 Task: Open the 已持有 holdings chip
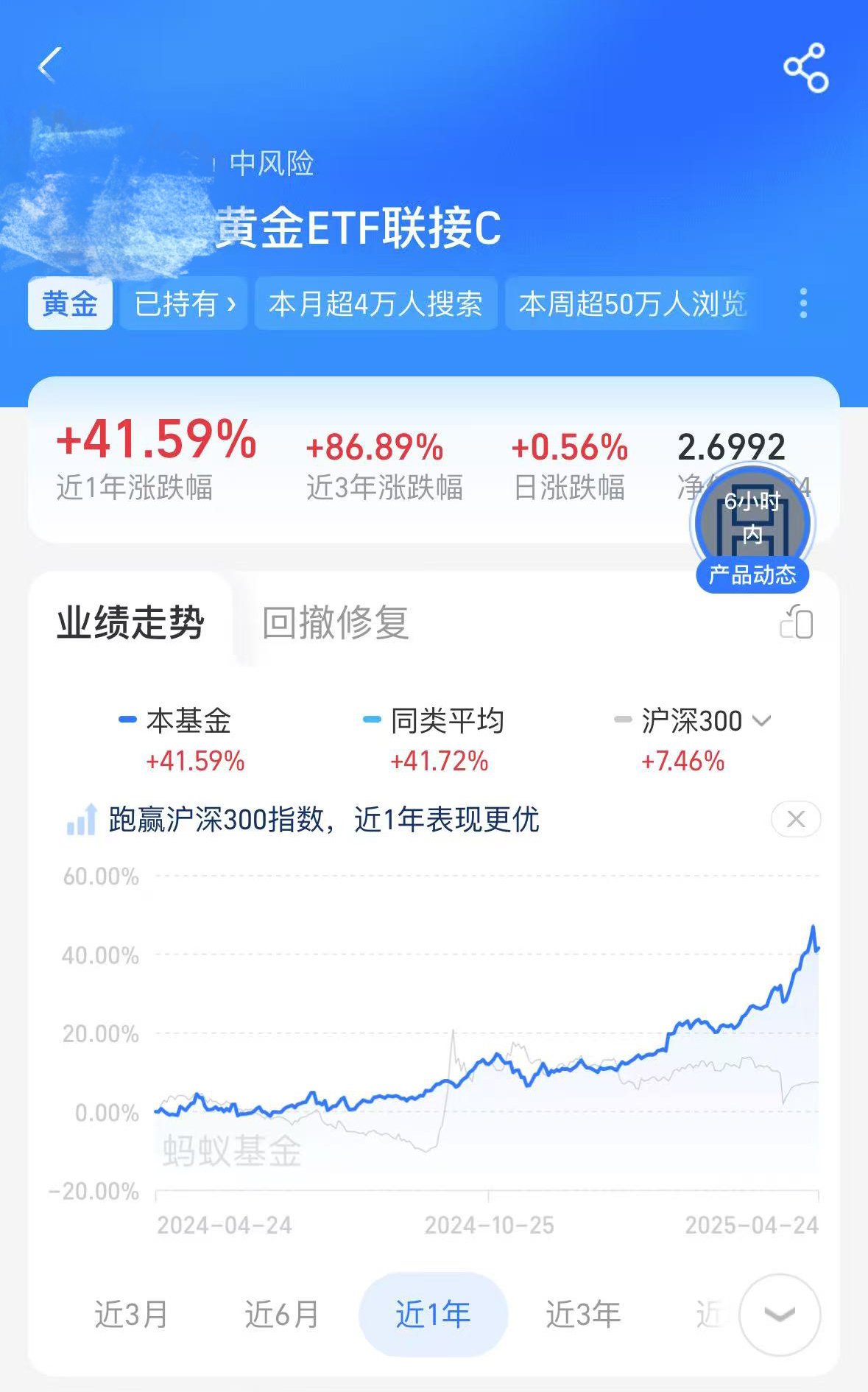coord(185,303)
